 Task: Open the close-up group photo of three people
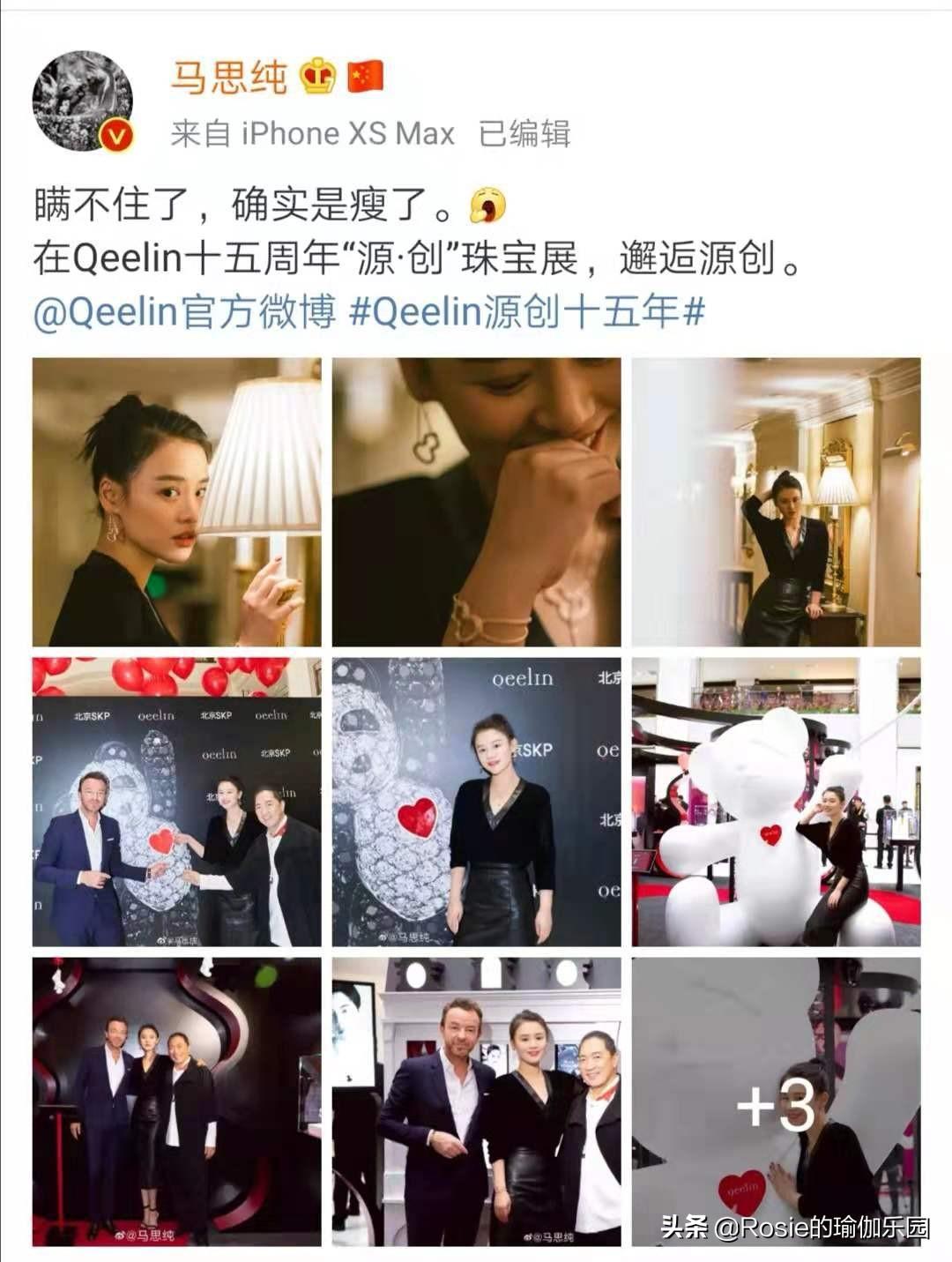click(x=476, y=1101)
